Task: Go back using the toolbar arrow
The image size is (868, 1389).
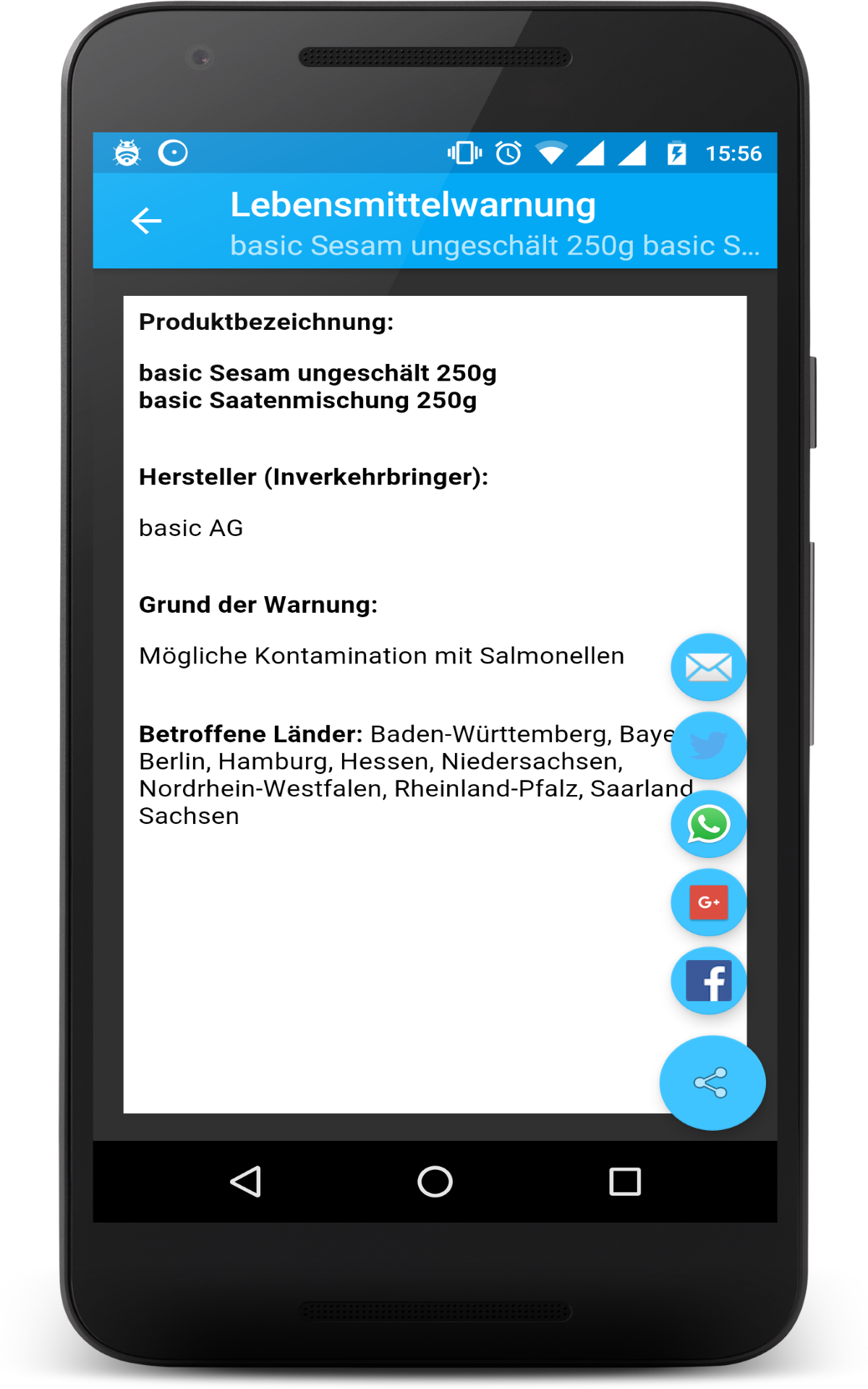Action: pyautogui.click(x=146, y=221)
